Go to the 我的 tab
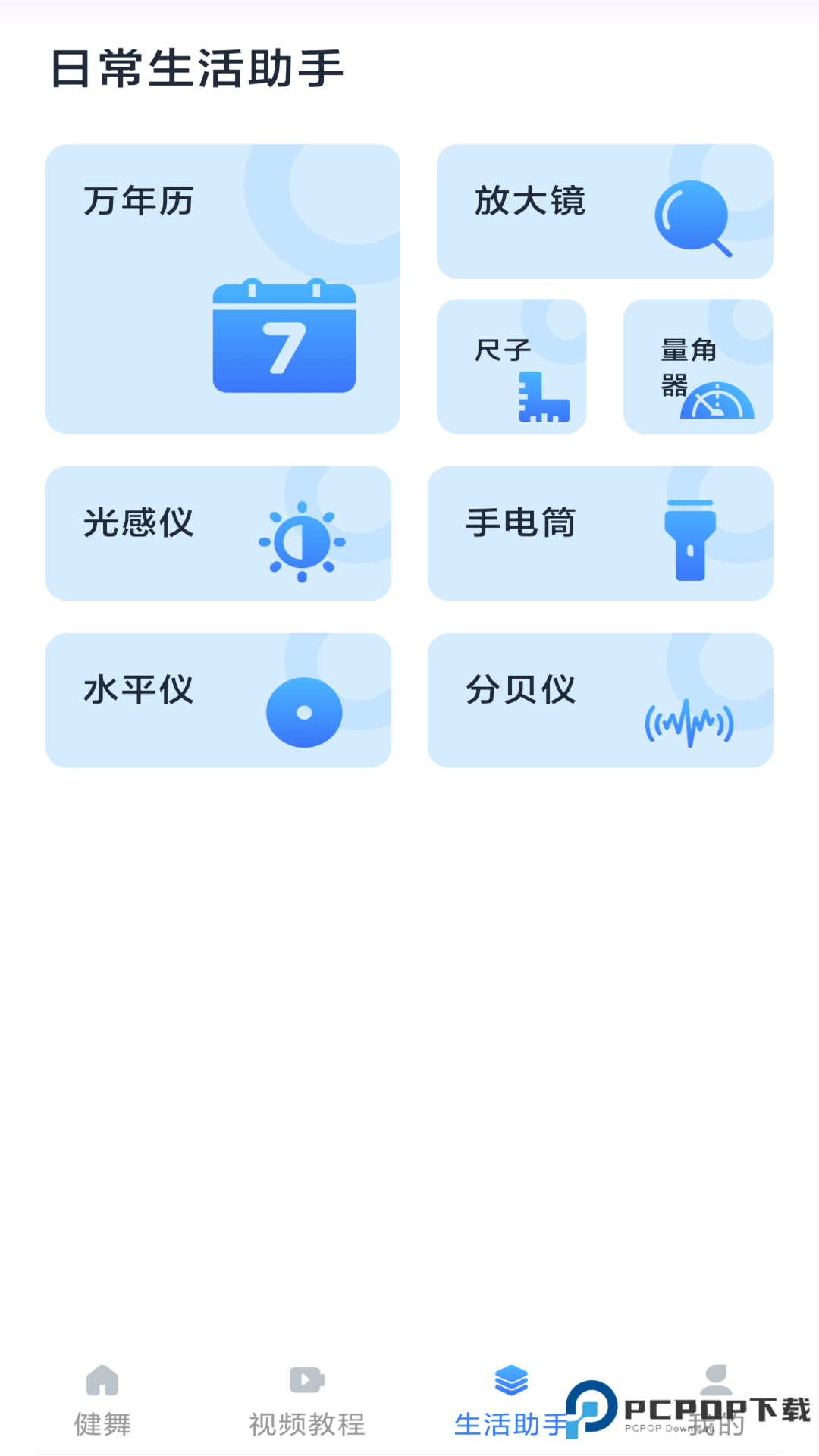819x1456 pixels. 716,1424
